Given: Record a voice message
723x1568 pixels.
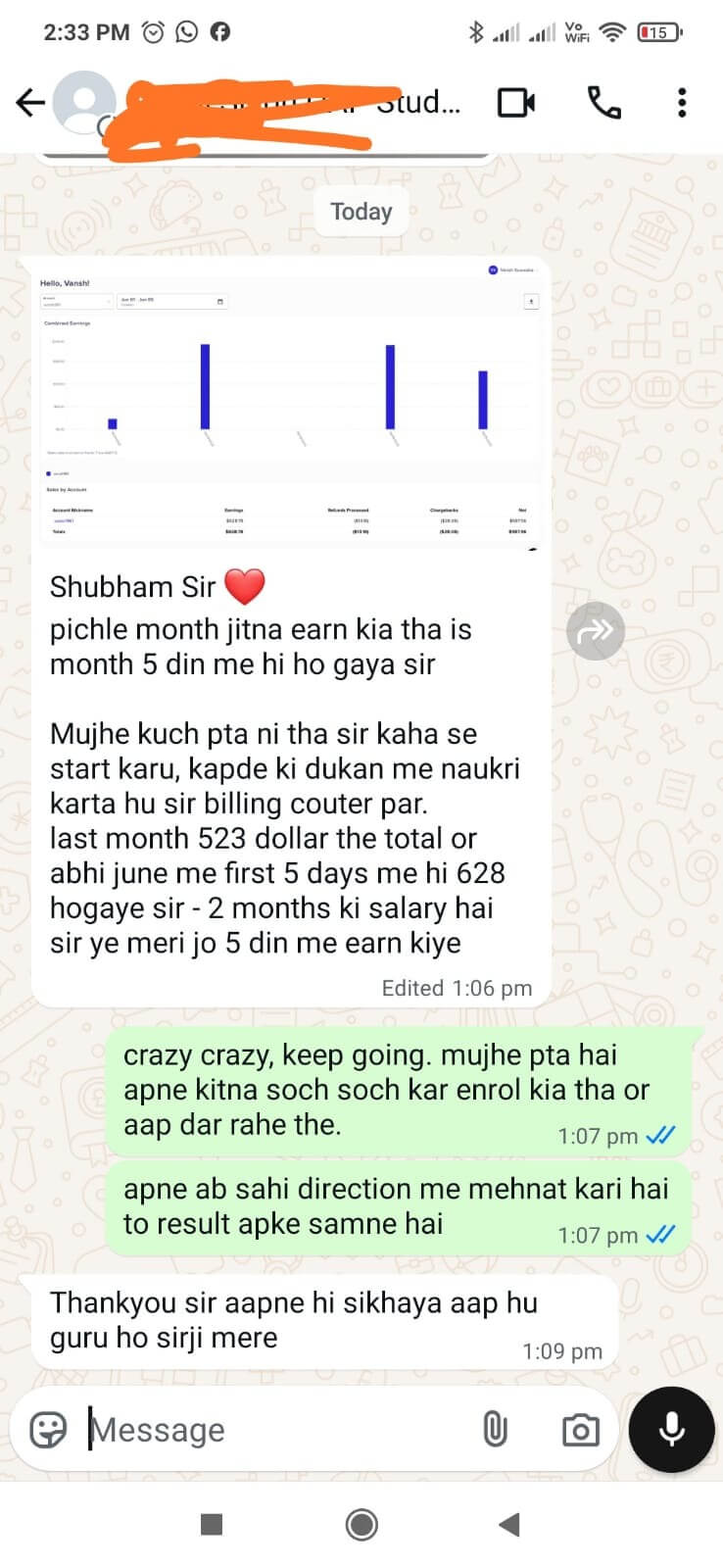Looking at the screenshot, I should click(x=671, y=1429).
